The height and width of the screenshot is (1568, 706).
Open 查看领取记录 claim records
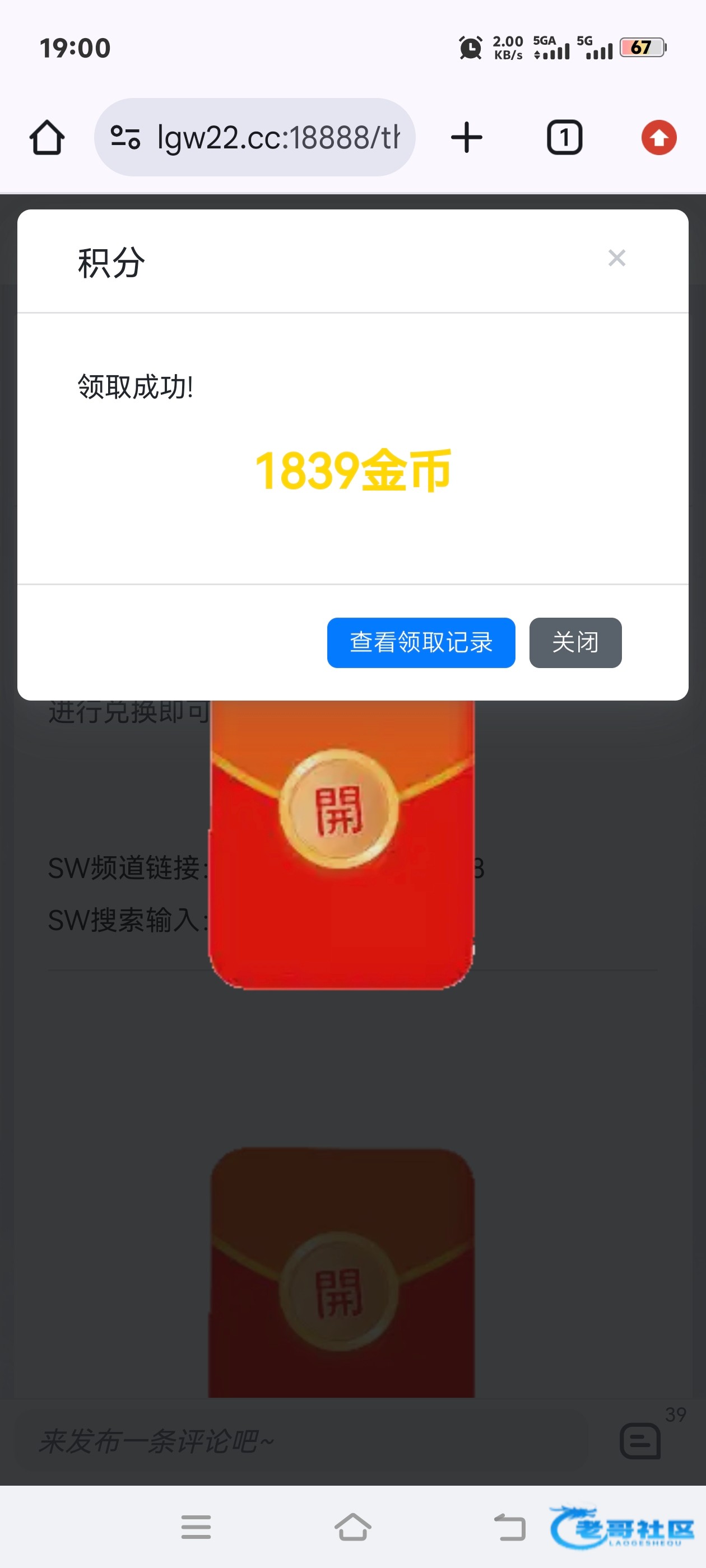tap(420, 643)
